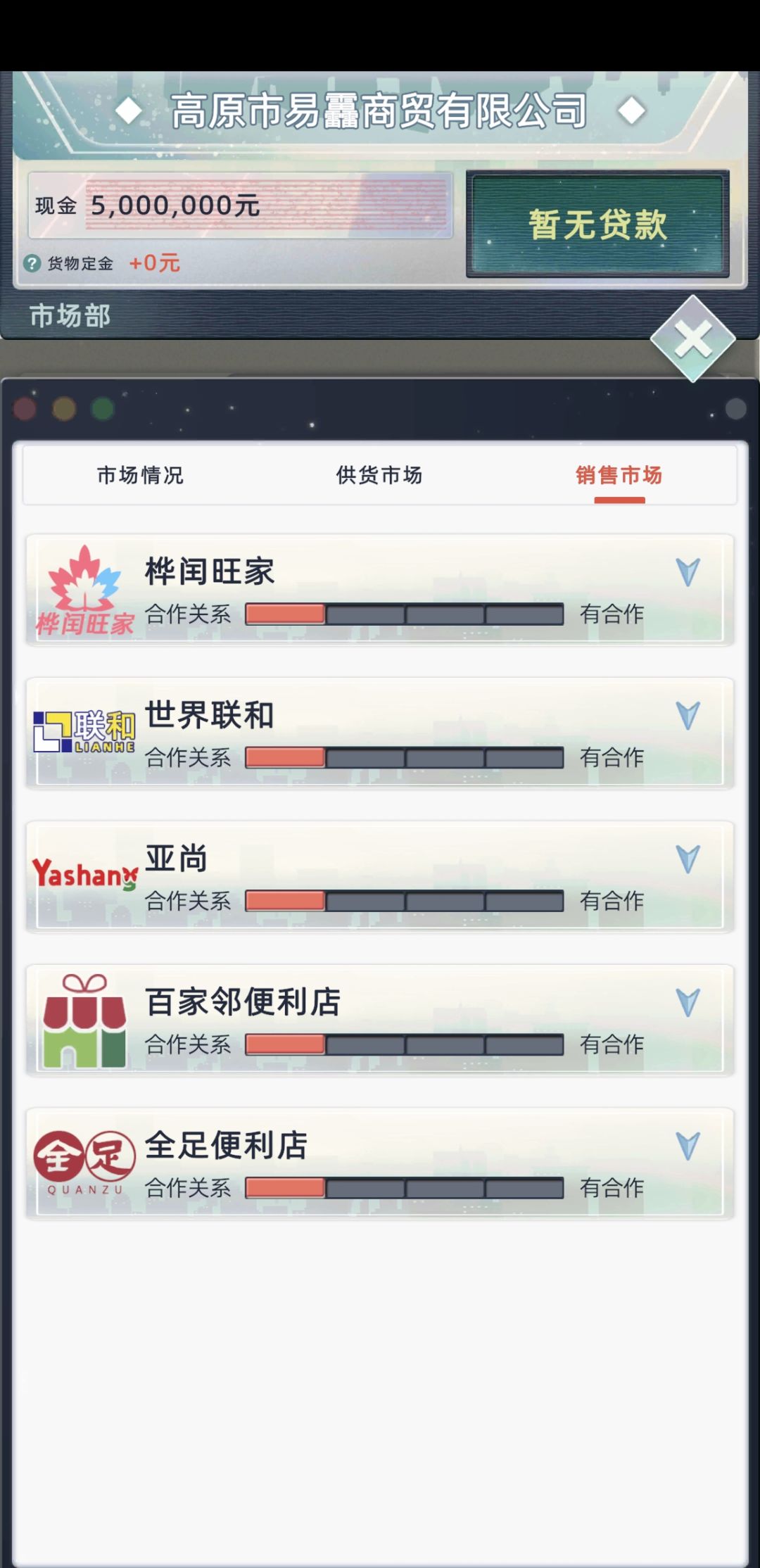Click the diamond icon right of the company name
Screen dimensions: 760x1568
[630, 109]
